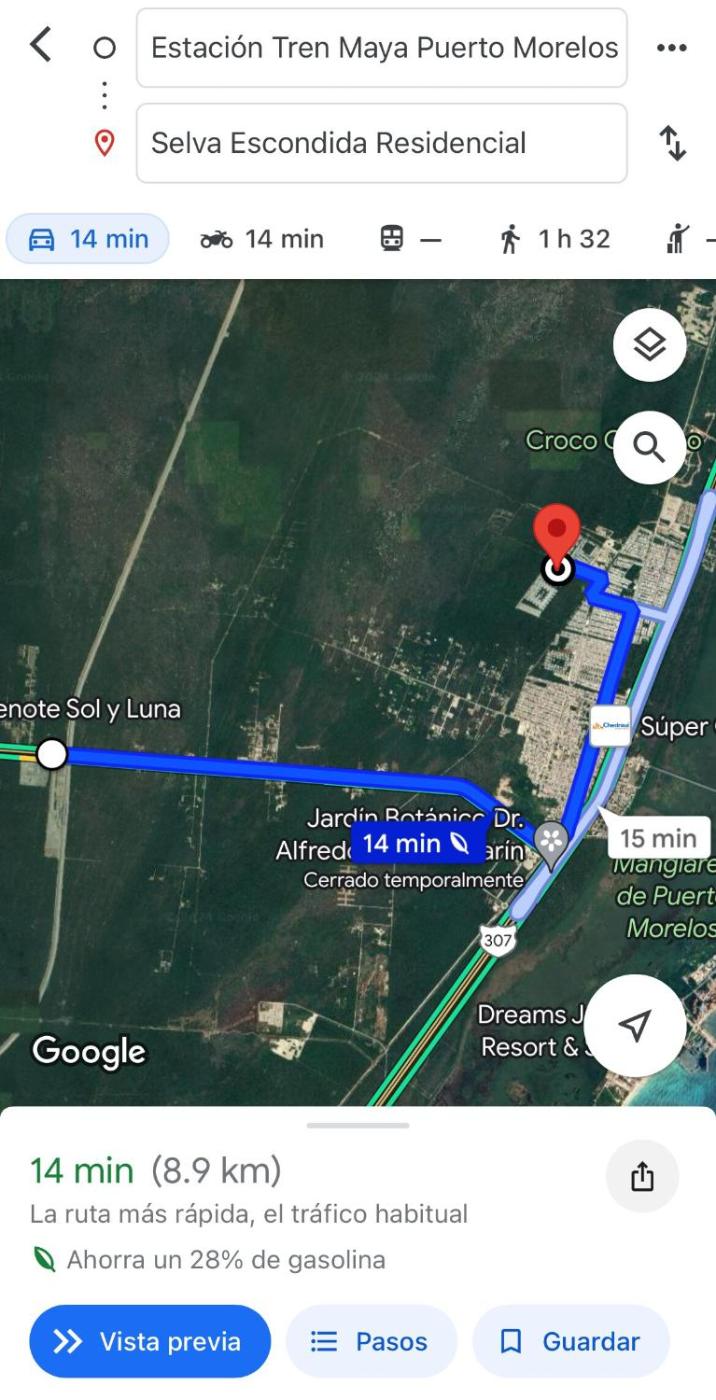Center the map on my location
Viewport: 716px width, 1400px height.
point(635,1025)
